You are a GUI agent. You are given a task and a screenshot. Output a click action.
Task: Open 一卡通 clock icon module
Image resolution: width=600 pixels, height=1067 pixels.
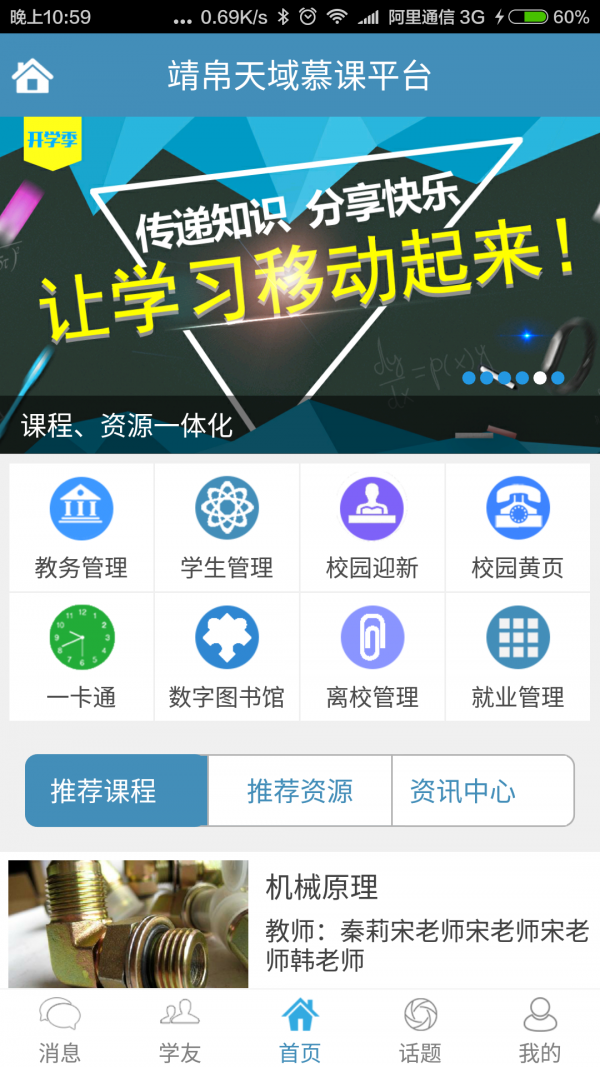coord(81,656)
